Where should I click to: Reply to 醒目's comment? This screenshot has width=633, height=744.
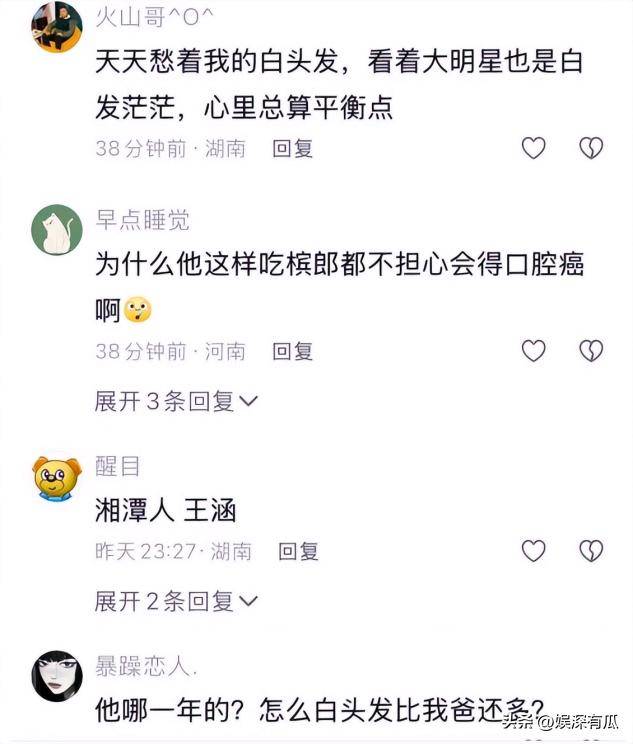[298, 551]
